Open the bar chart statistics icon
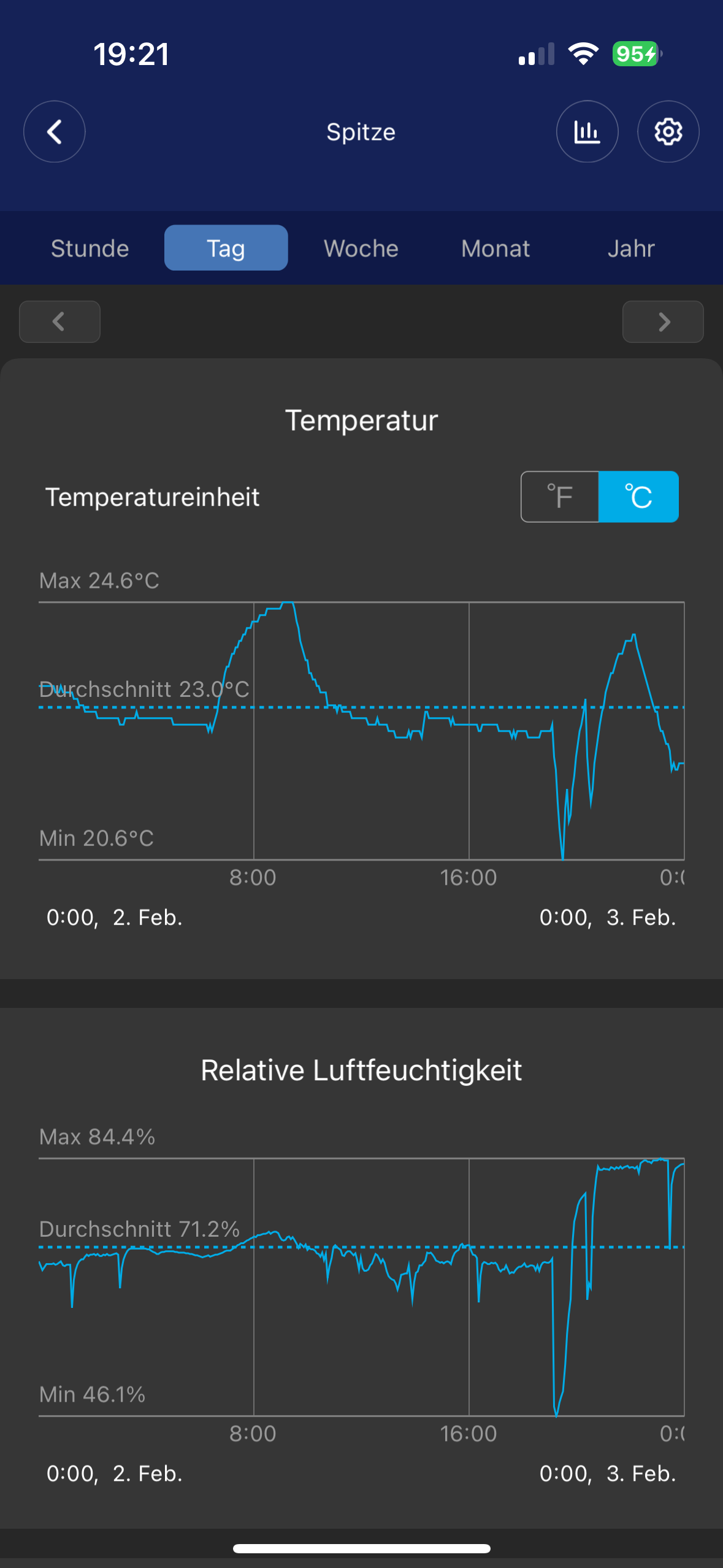This screenshot has height=1568, width=723. pyautogui.click(x=587, y=131)
